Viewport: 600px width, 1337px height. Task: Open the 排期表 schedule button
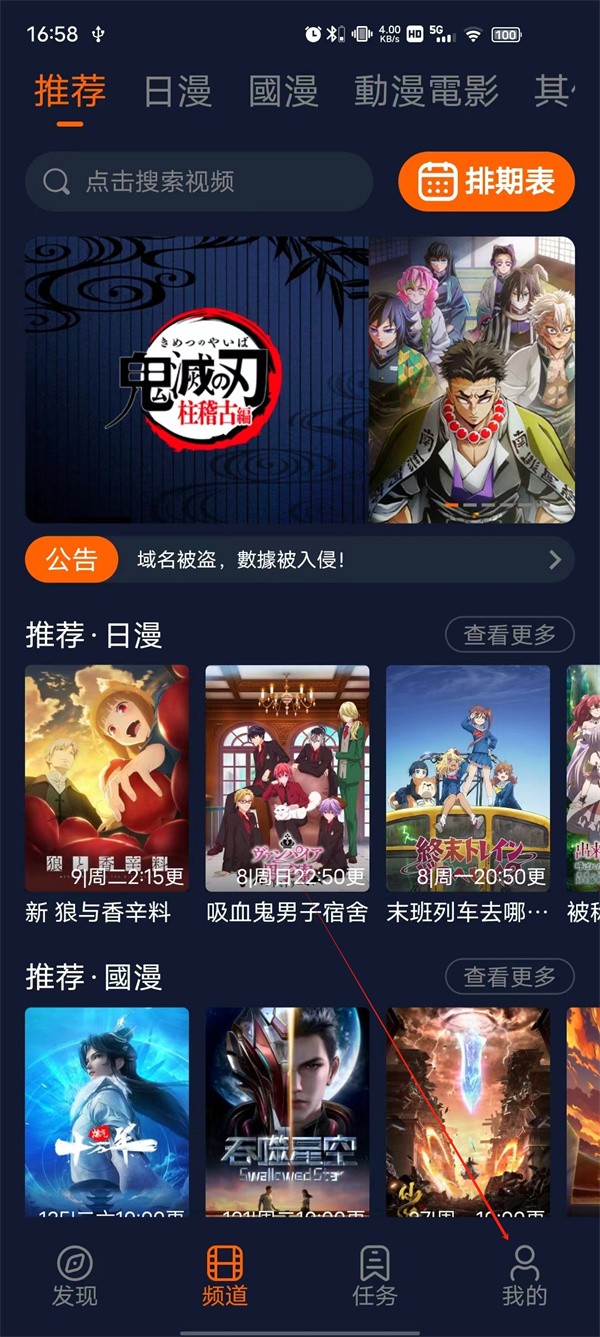(x=486, y=181)
